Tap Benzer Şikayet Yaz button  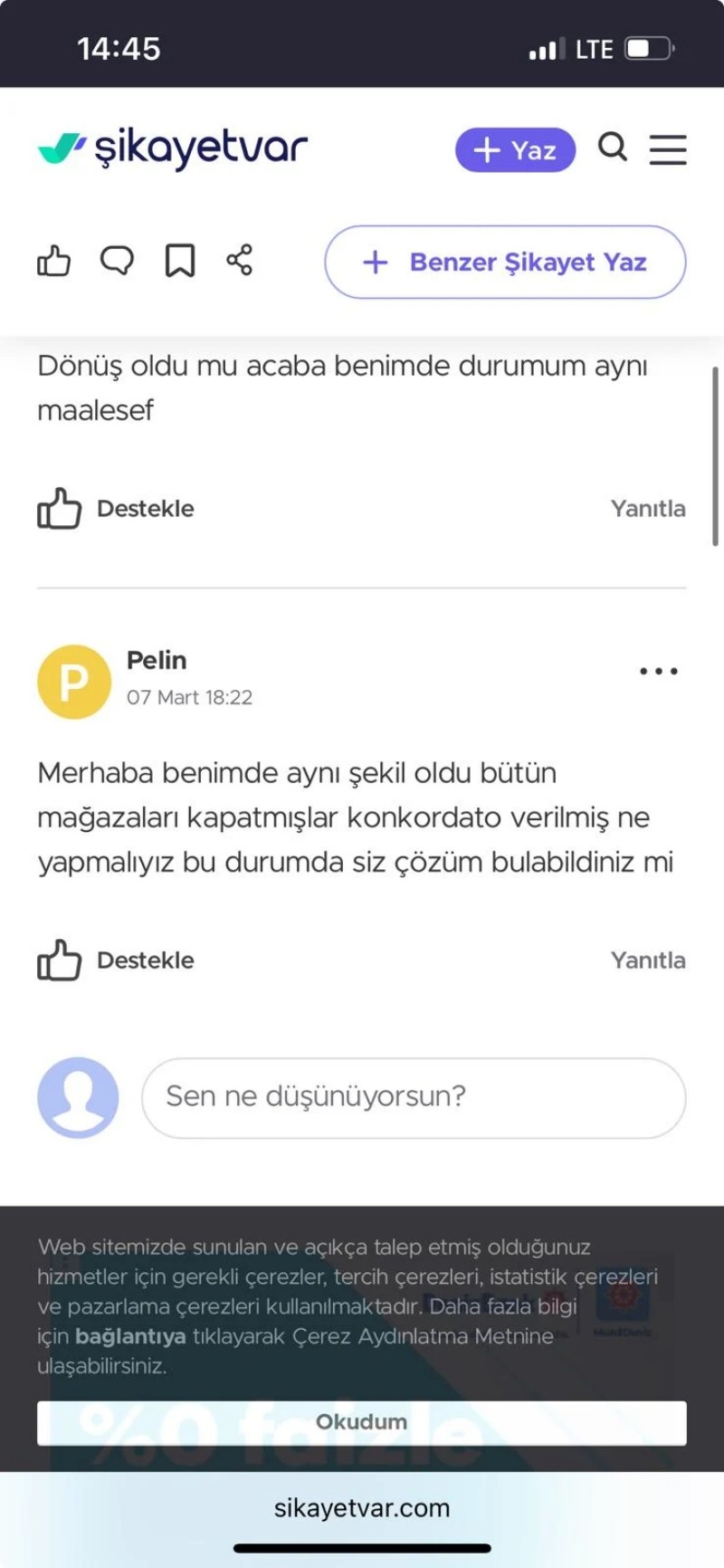point(505,263)
